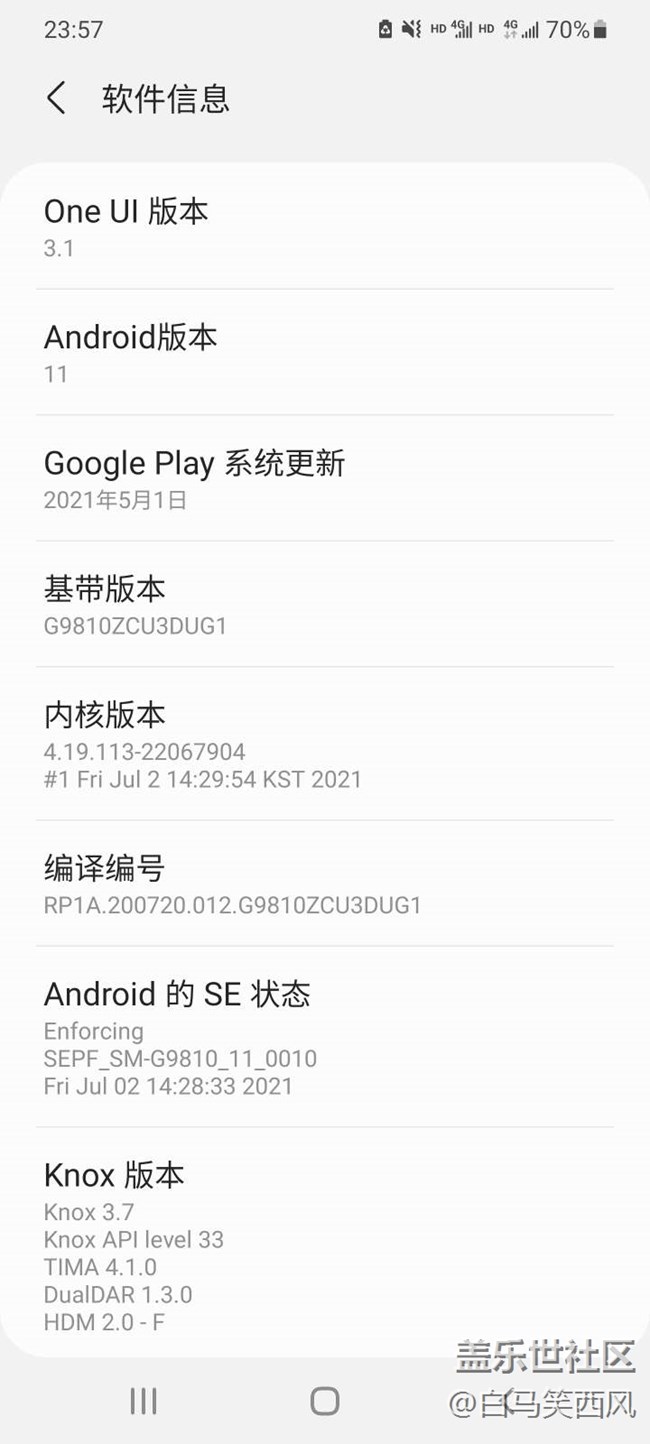
Task: Go back from 软件信息 page
Action: (57, 98)
